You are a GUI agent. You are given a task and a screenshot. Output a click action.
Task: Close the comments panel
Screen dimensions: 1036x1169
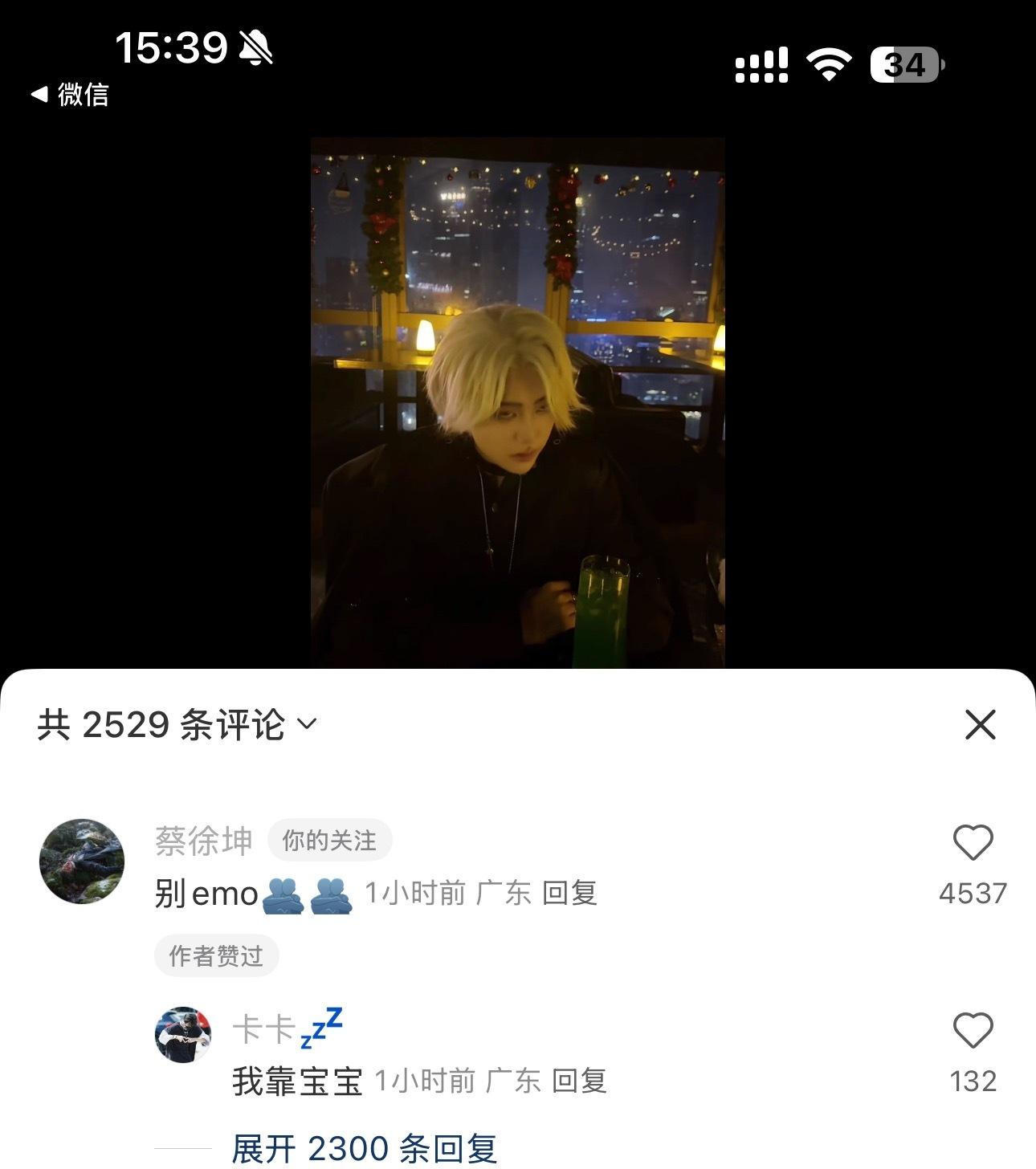coord(980,724)
